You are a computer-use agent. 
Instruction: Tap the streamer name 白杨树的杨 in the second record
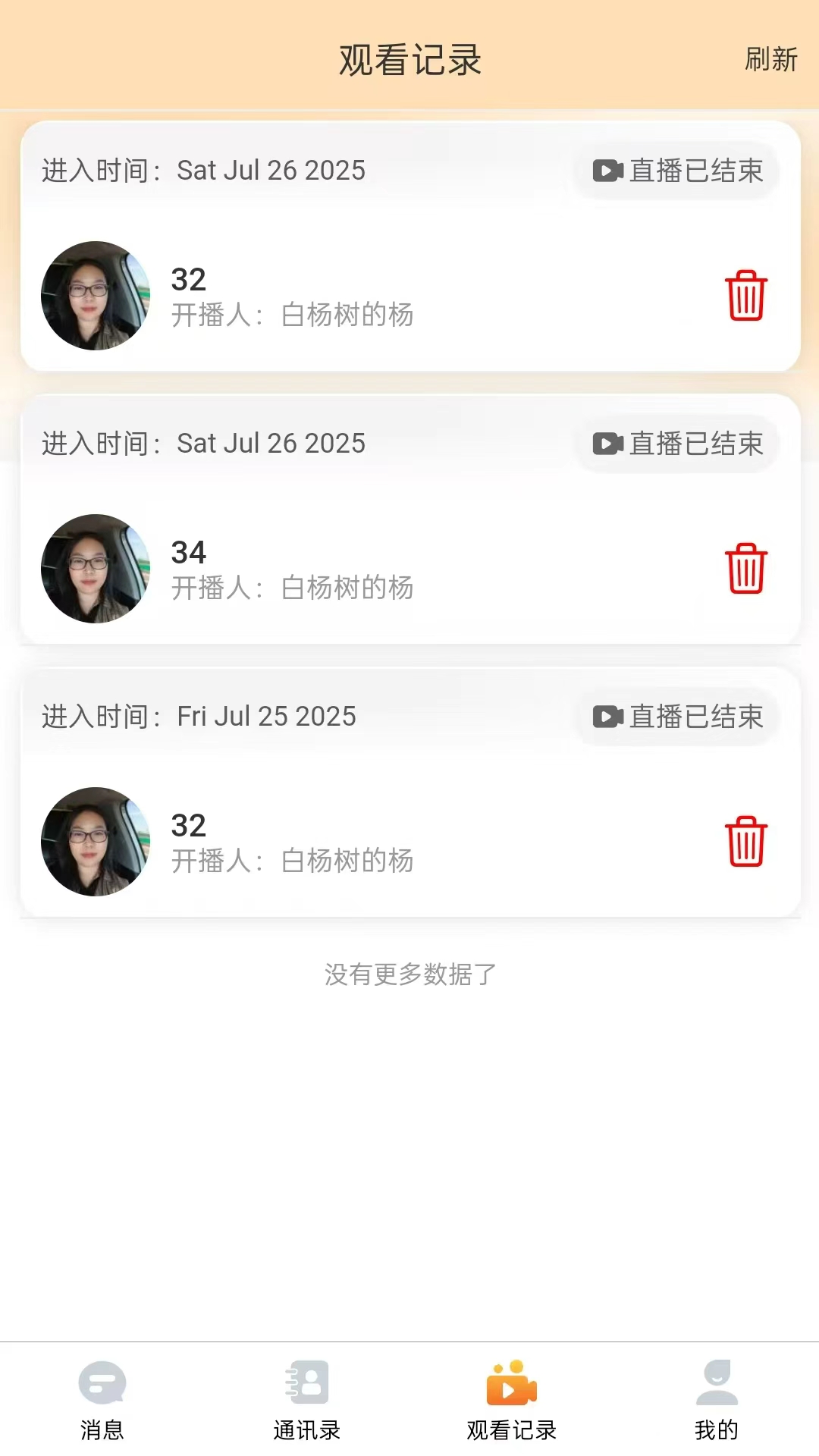click(345, 588)
